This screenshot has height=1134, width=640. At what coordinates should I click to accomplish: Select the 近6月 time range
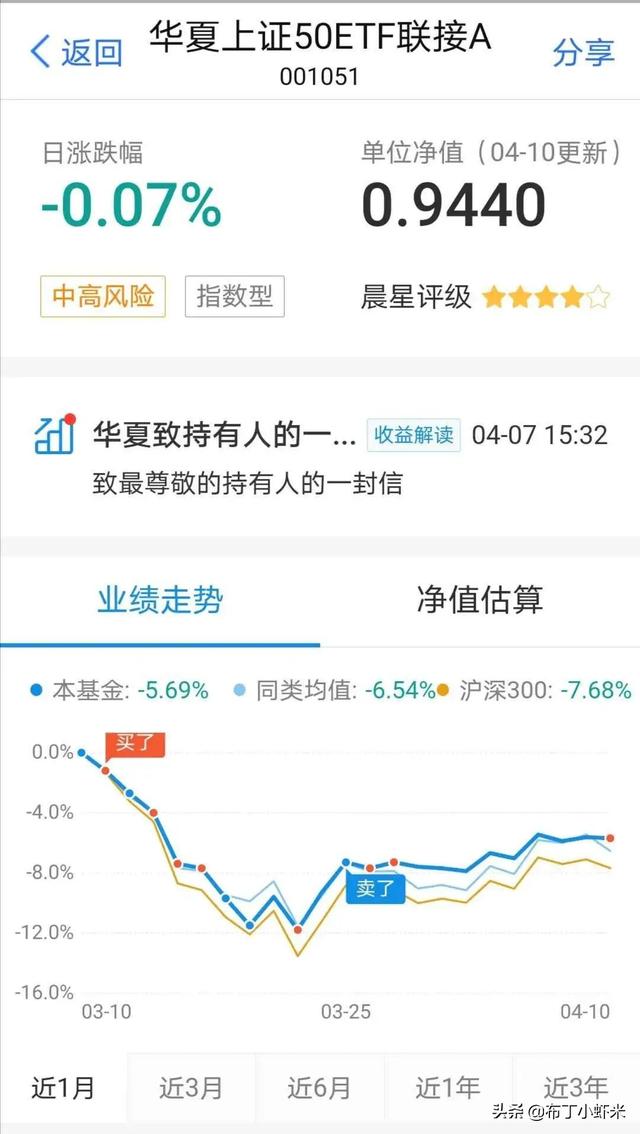tap(319, 1087)
